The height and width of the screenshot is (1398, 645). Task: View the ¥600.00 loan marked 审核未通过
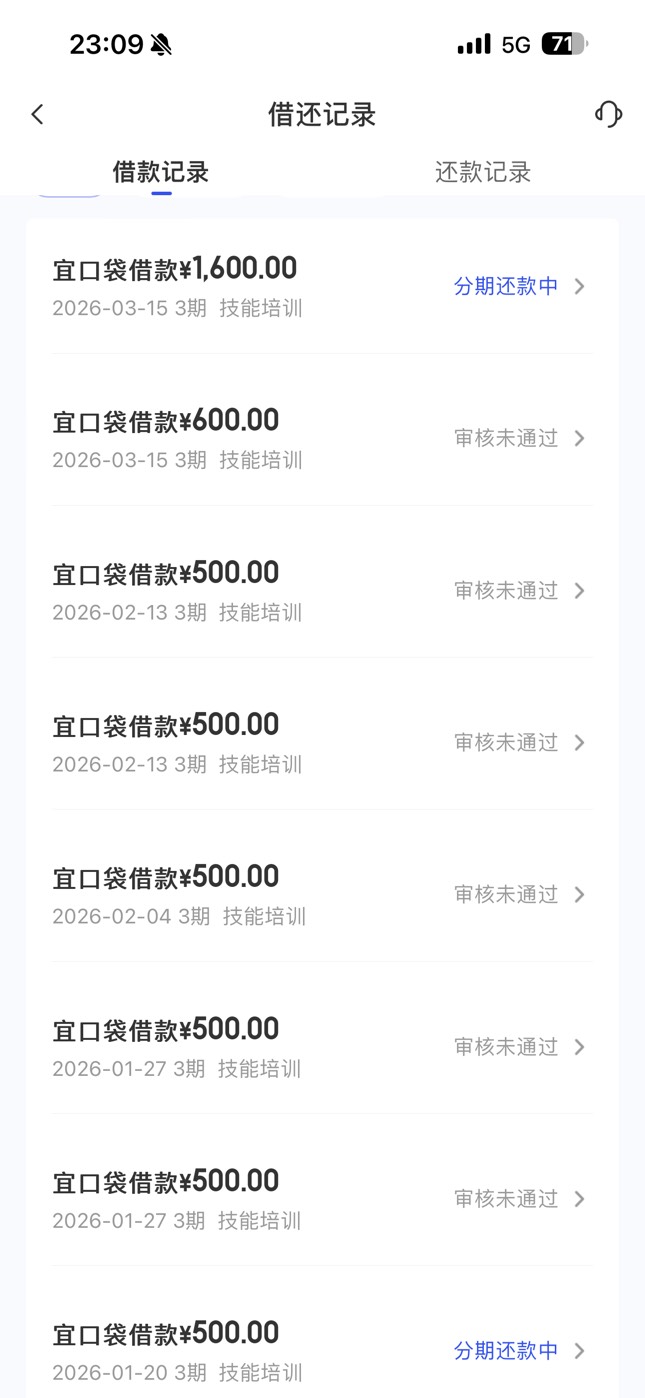pos(320,438)
